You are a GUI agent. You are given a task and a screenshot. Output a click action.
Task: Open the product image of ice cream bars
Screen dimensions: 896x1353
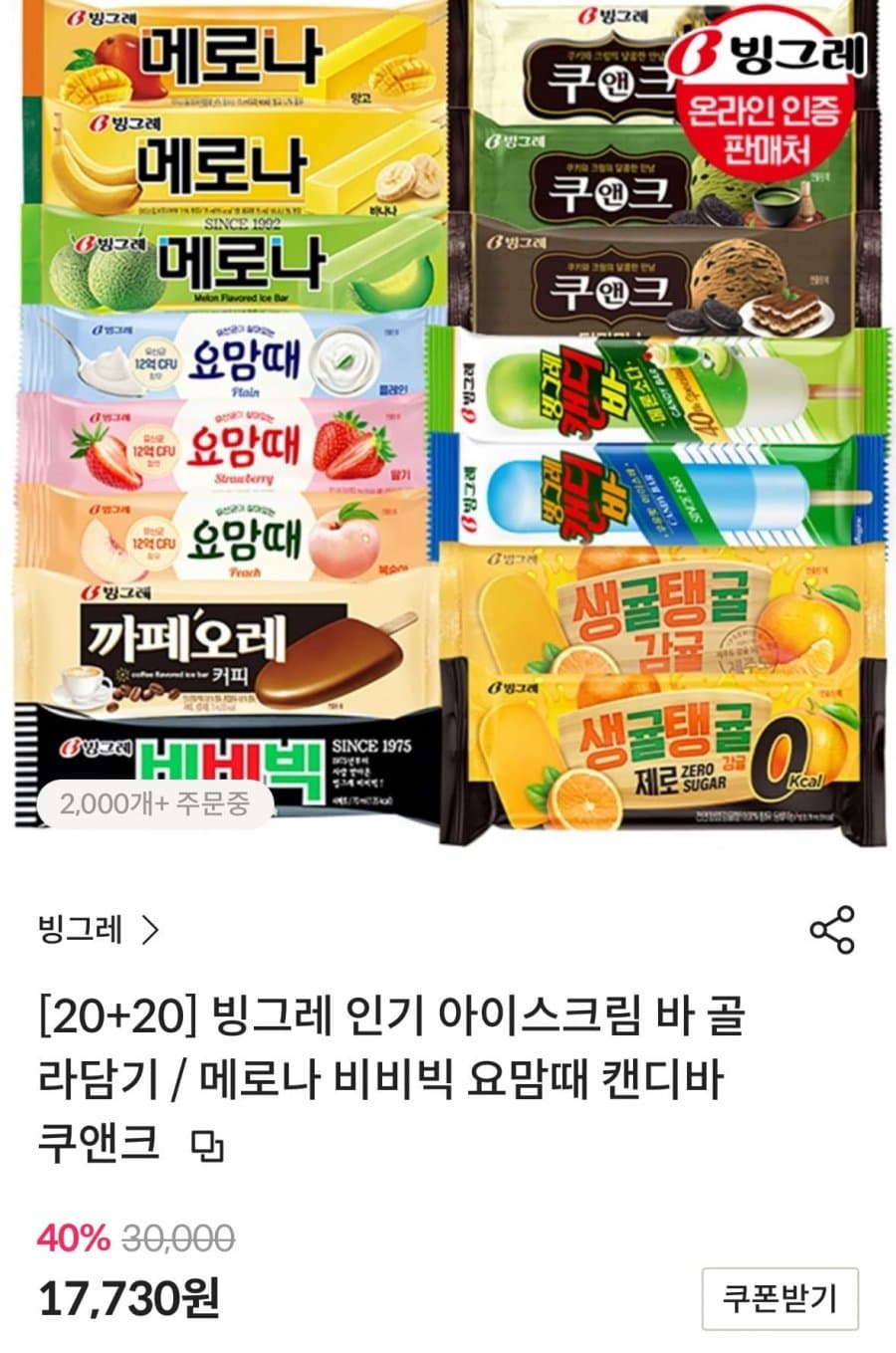pos(448,418)
